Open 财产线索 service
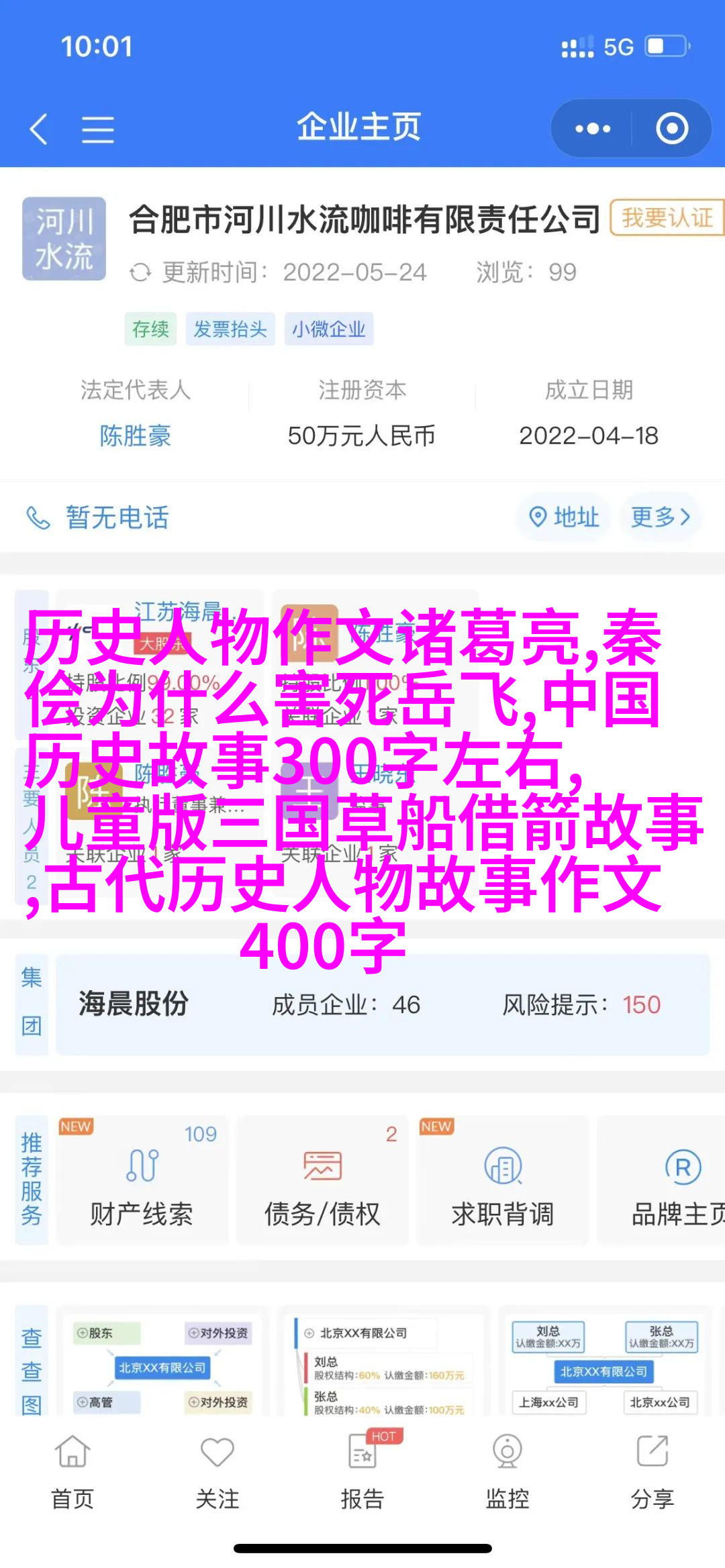Image resolution: width=725 pixels, height=1568 pixels. coord(142,1182)
